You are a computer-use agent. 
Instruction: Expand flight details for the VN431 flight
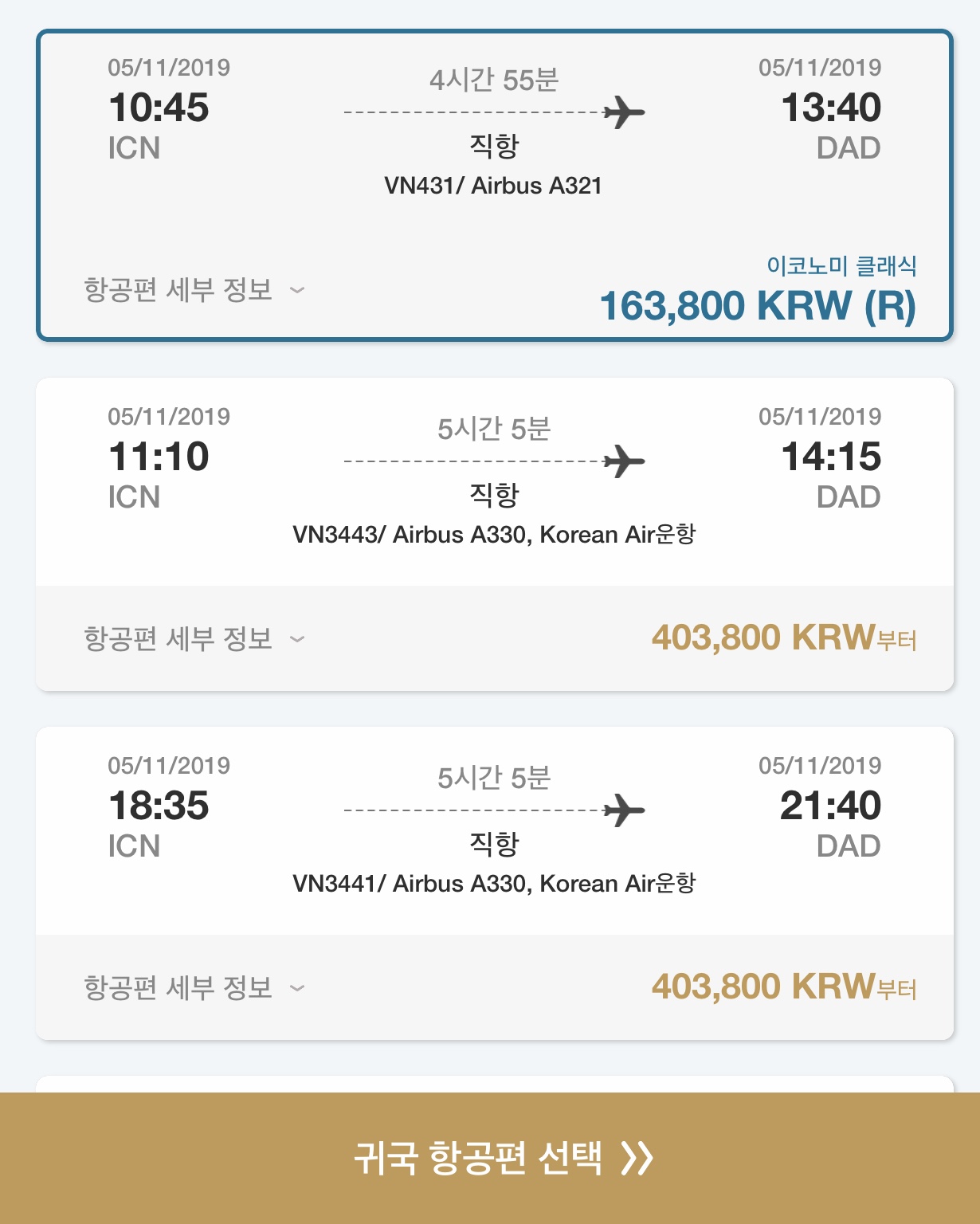pyautogui.click(x=194, y=290)
